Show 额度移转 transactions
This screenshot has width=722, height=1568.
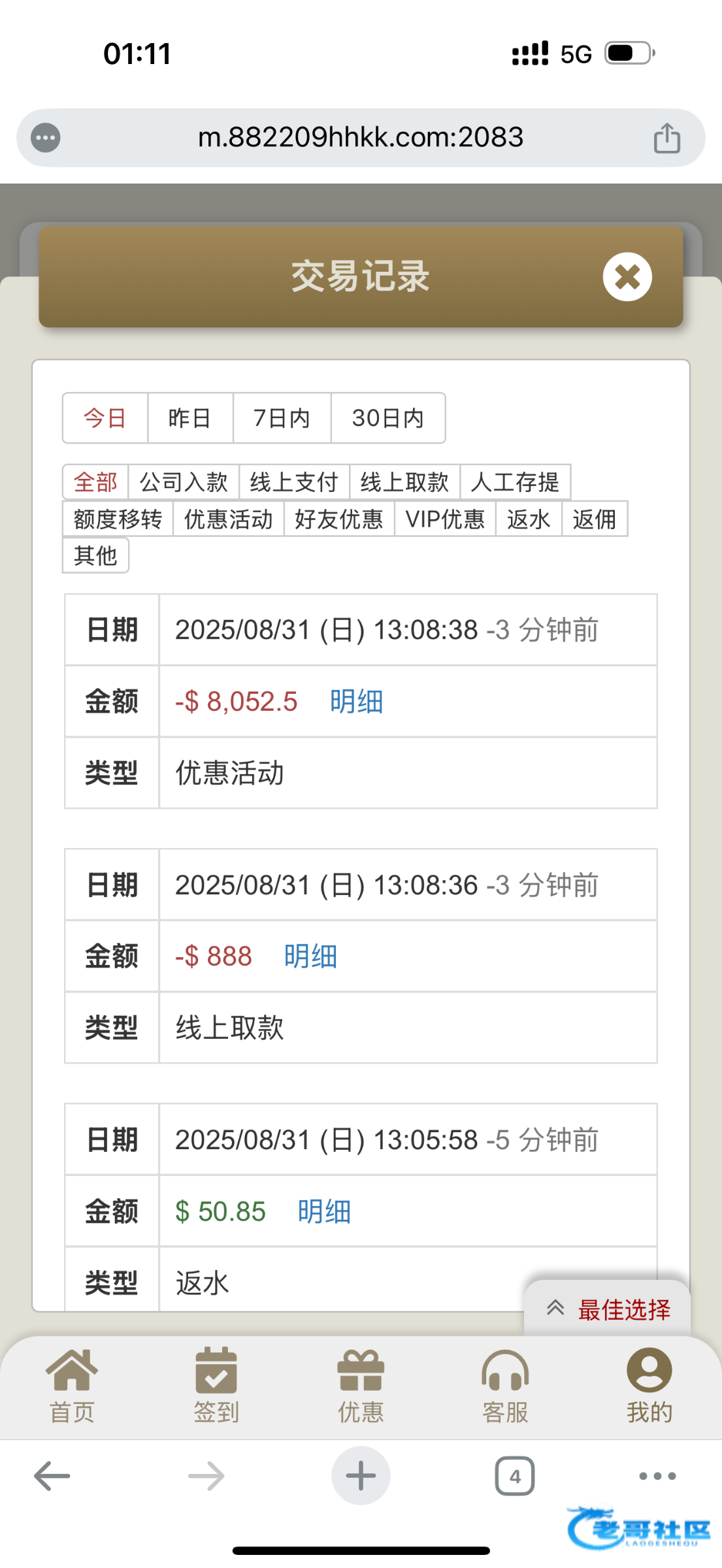click(x=118, y=519)
